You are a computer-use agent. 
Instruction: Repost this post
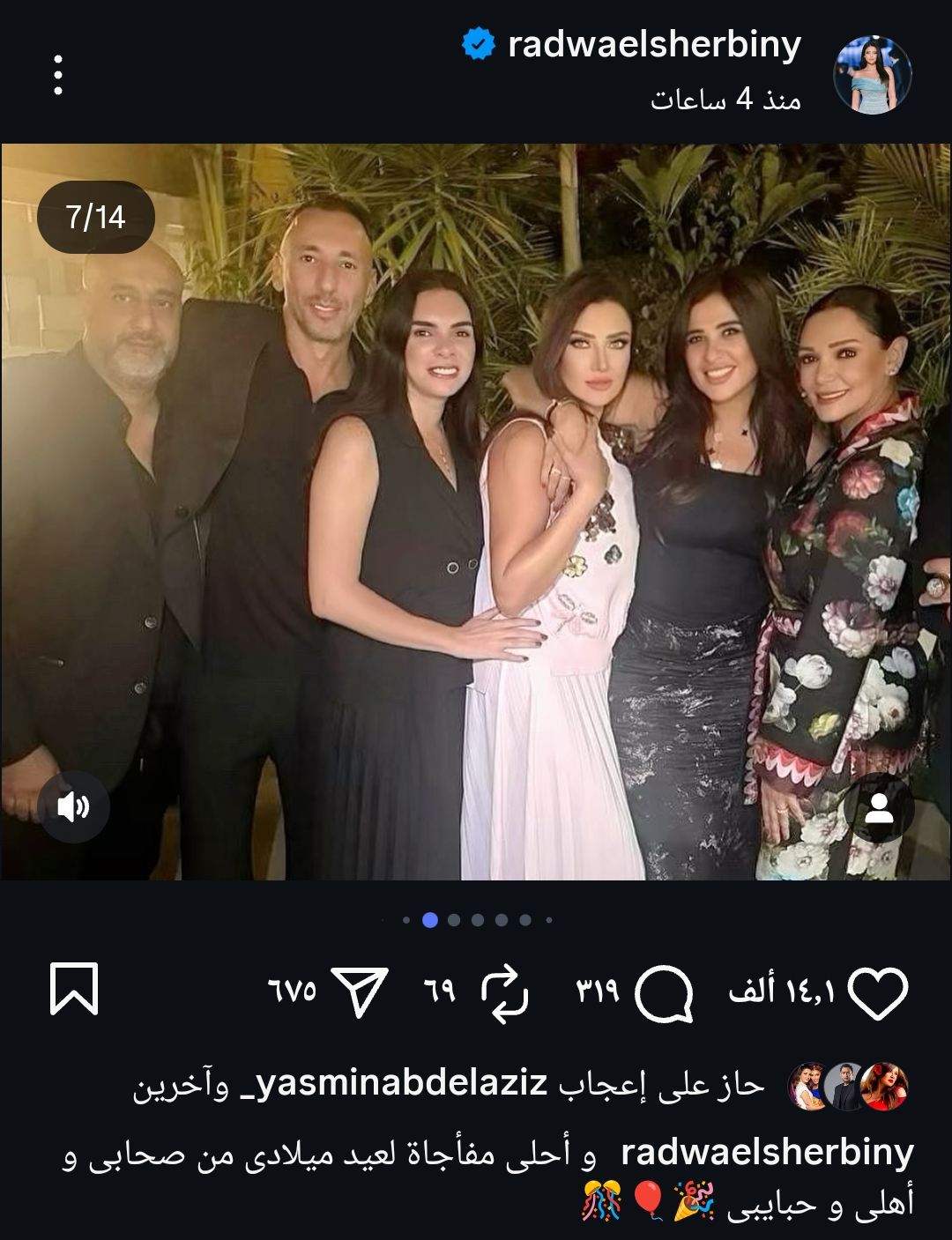(x=504, y=993)
